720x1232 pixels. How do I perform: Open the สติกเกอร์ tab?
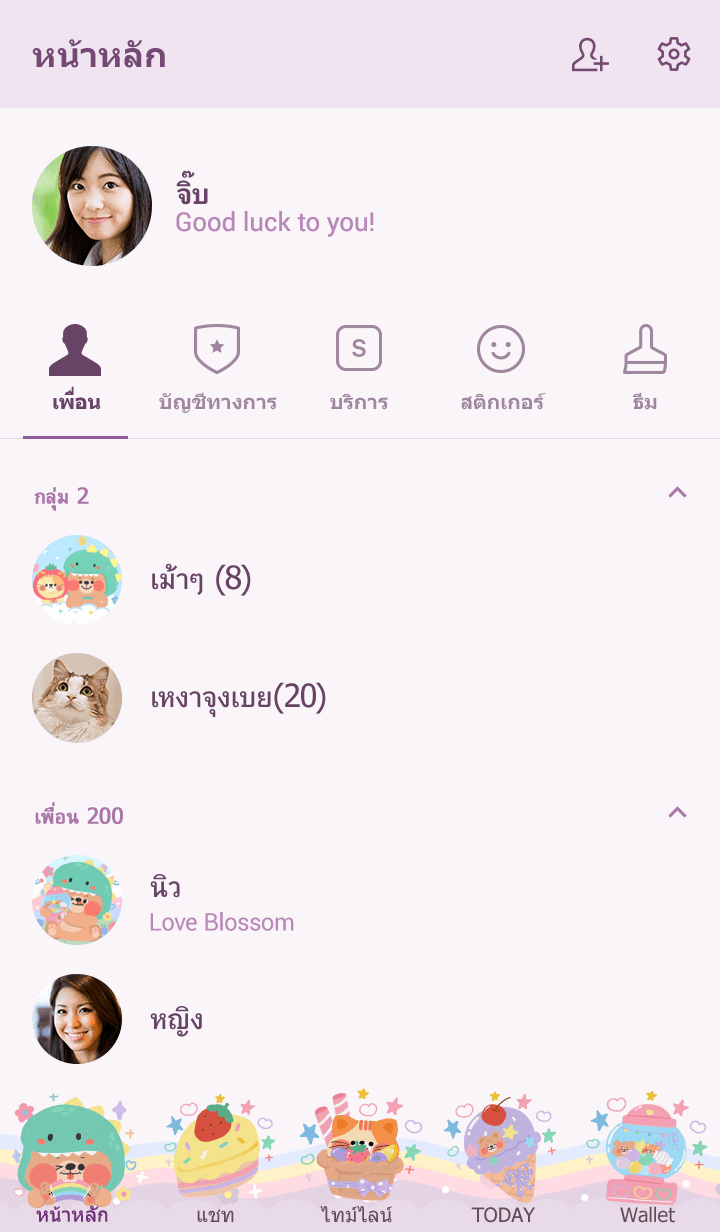[502, 370]
